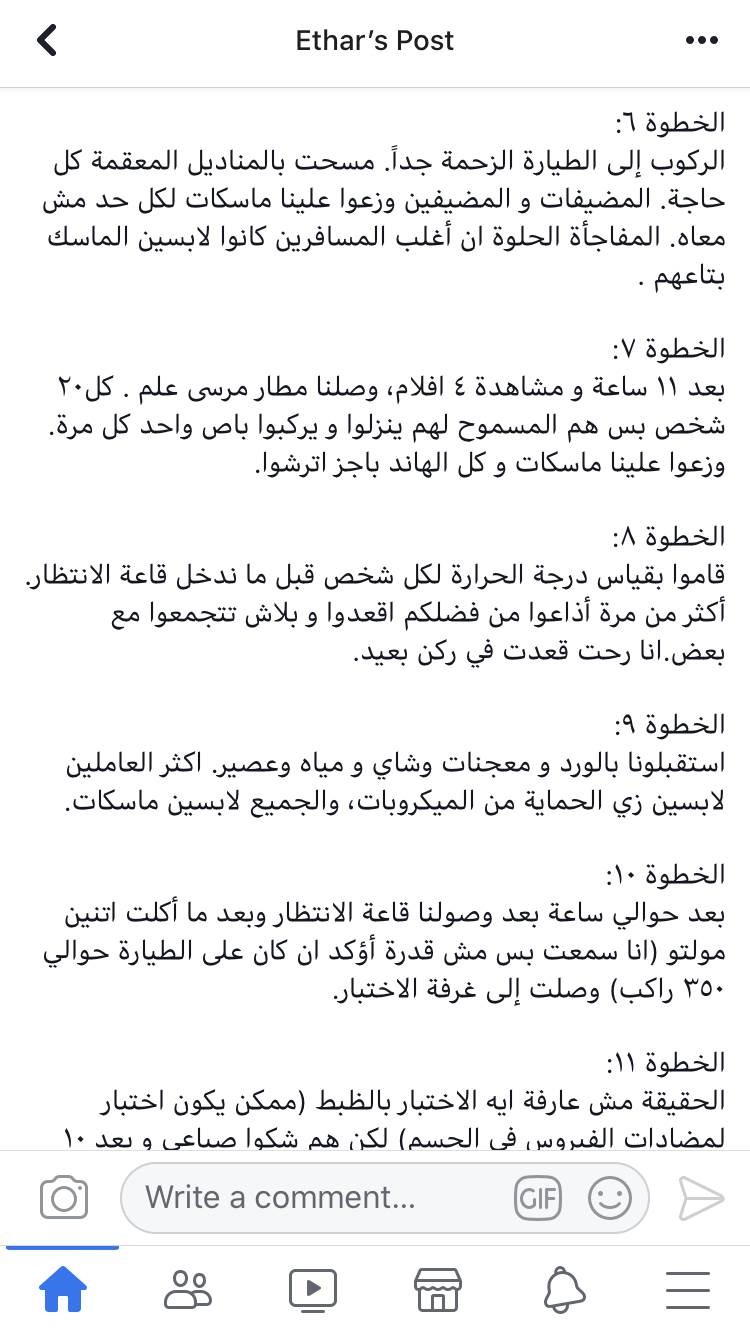The width and height of the screenshot is (750, 1334).
Task: Switch to the Home feed tab
Action: pos(62,1290)
